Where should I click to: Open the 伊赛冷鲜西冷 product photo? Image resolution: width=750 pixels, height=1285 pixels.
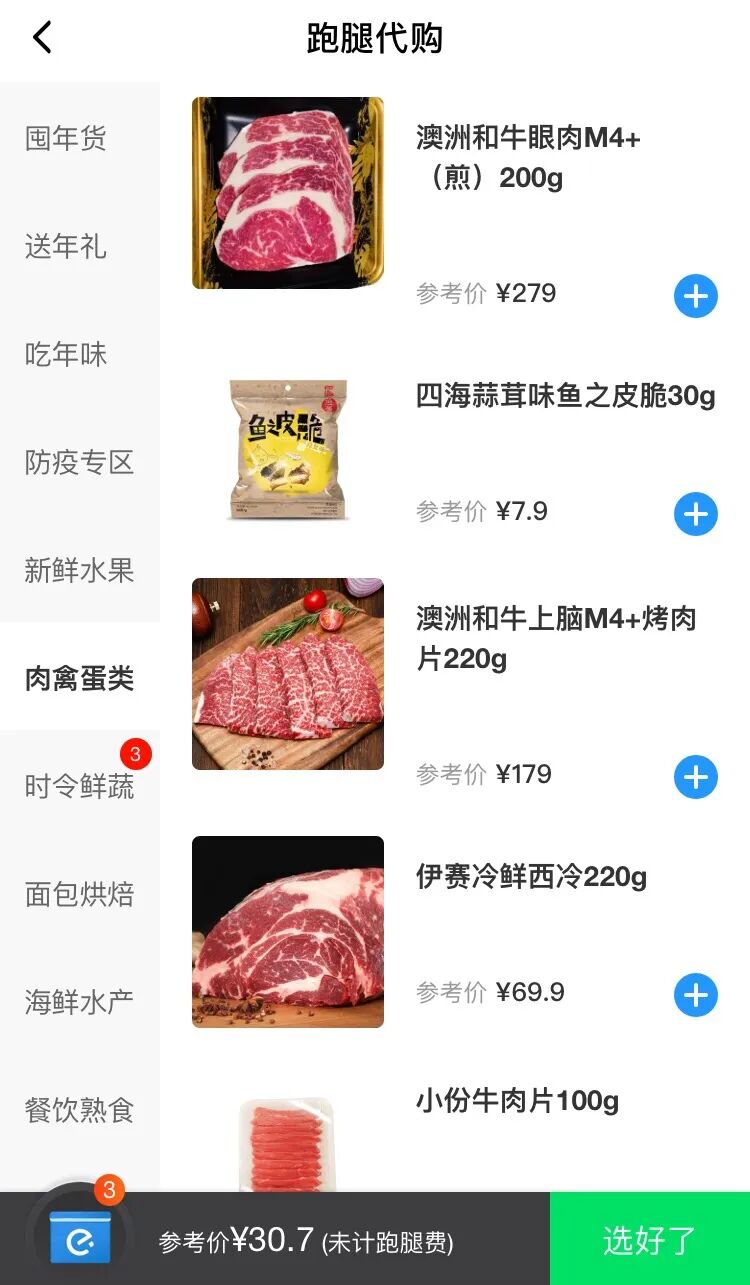288,931
